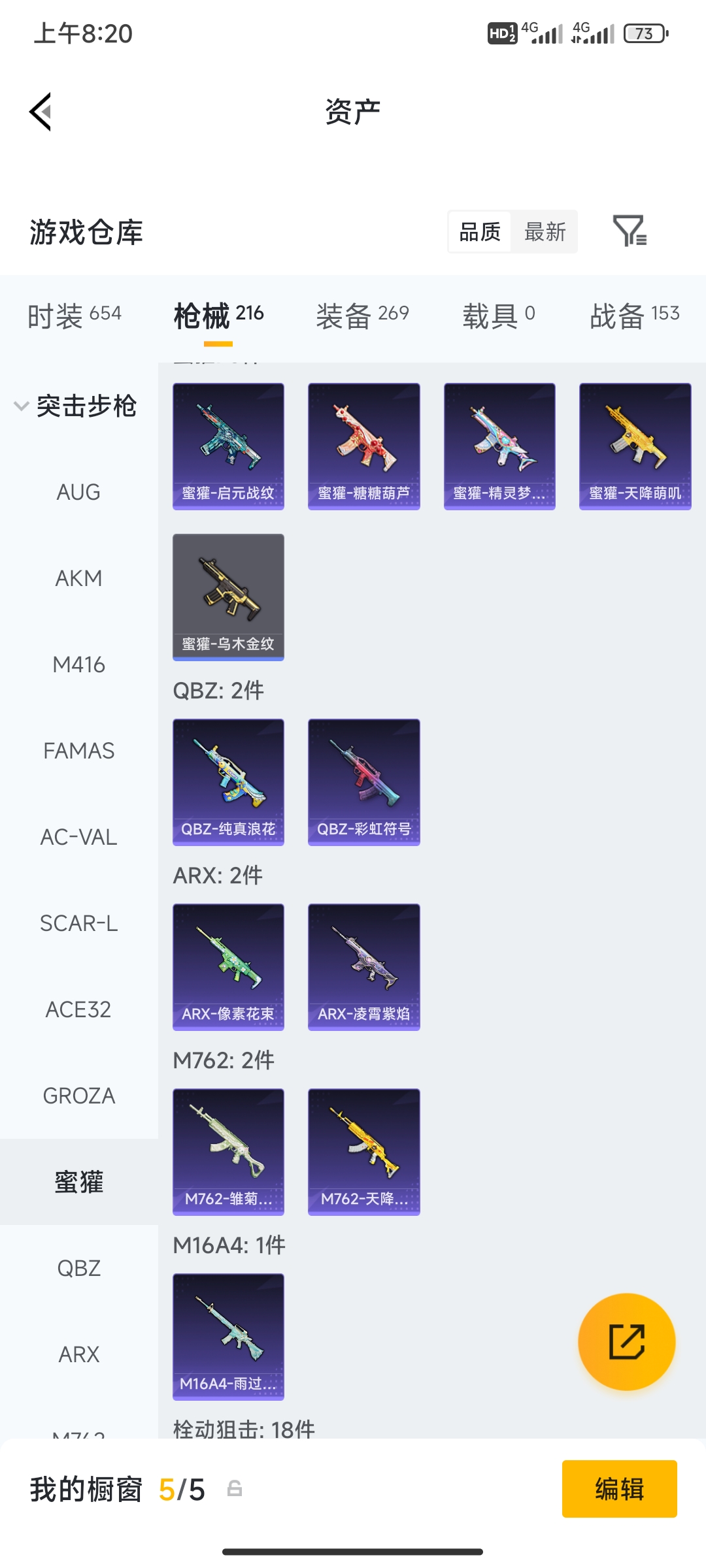Switch to the 时装 tab
The image size is (706, 1568).
point(74,316)
